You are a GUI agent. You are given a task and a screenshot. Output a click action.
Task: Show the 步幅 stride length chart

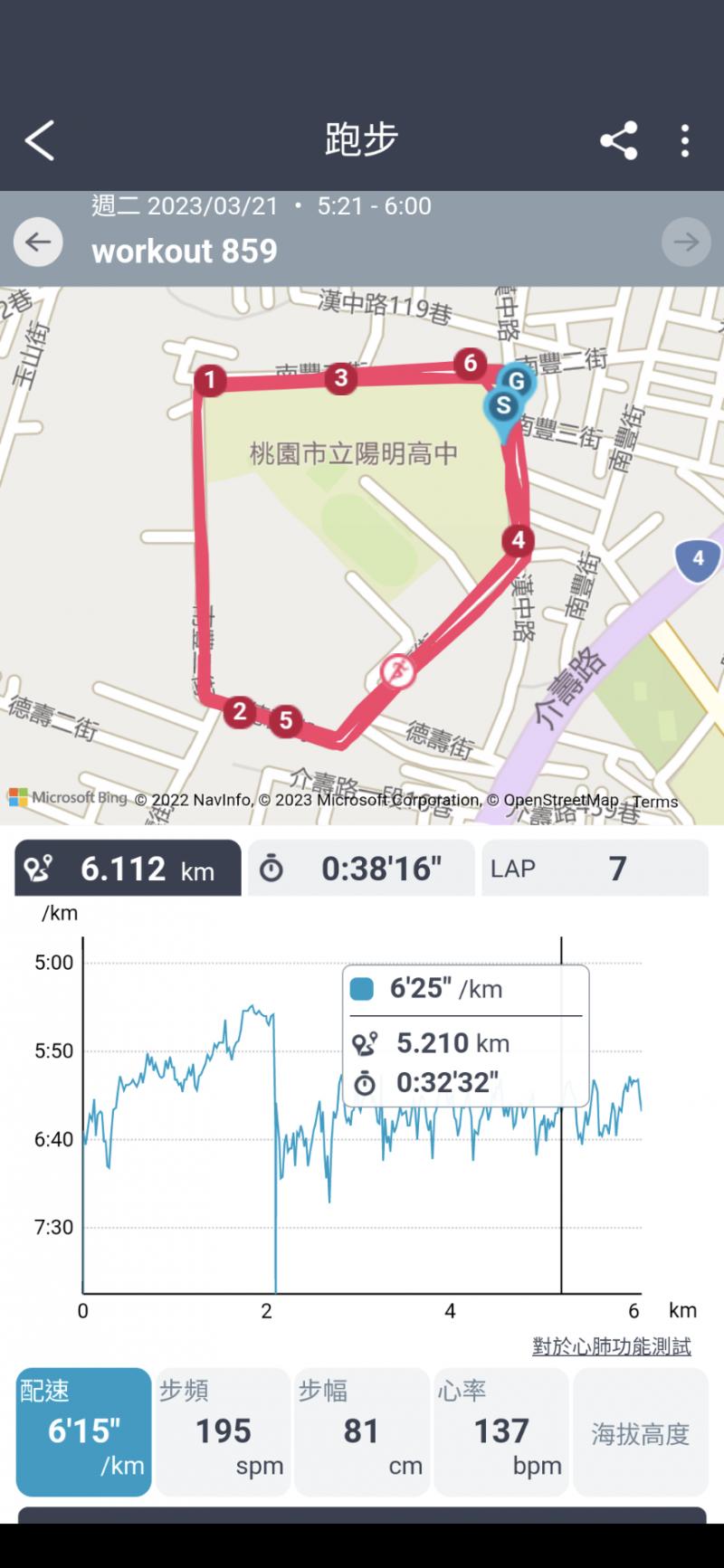tap(361, 1431)
